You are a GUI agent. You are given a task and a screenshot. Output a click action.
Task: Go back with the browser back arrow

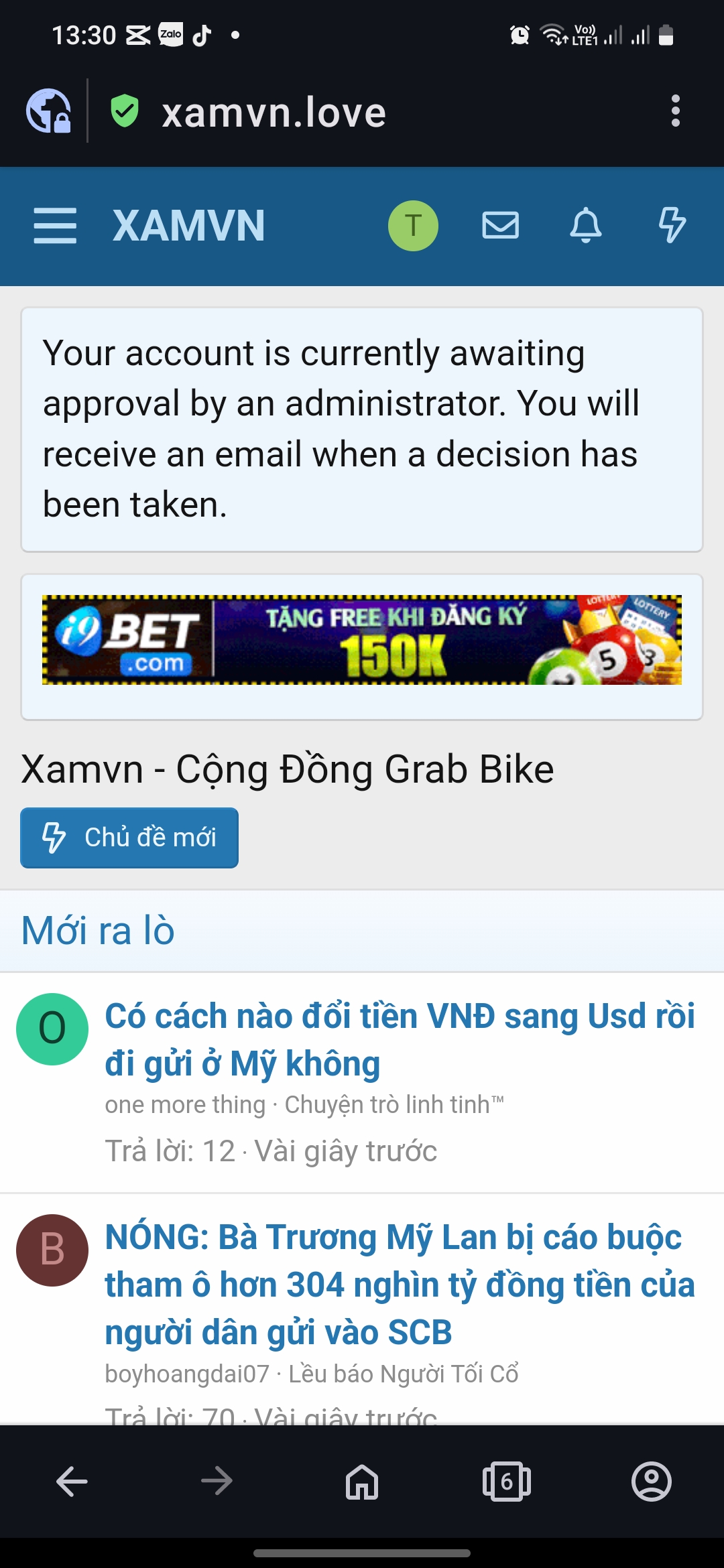(x=72, y=1481)
